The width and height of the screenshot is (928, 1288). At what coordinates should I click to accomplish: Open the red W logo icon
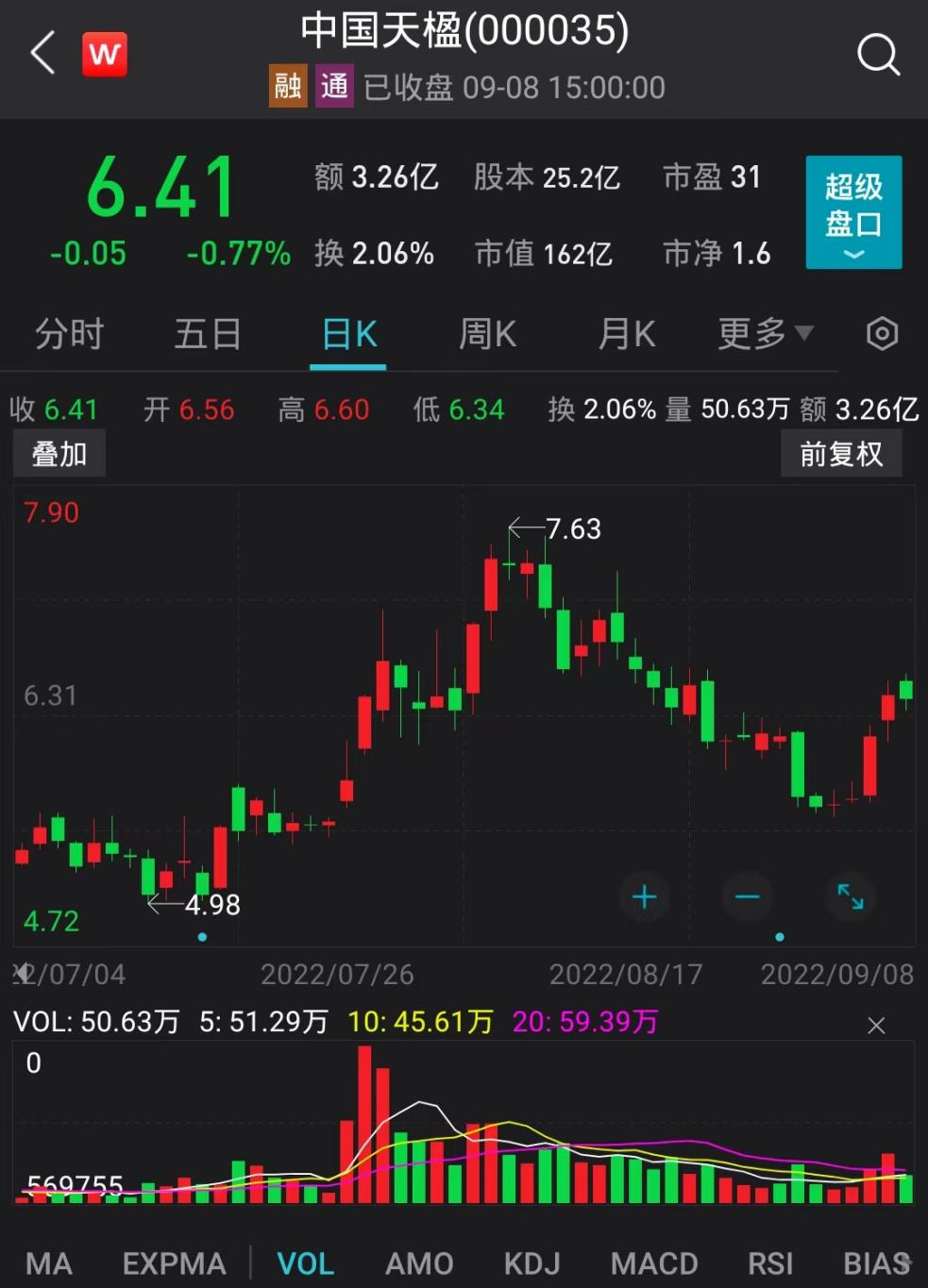click(104, 54)
